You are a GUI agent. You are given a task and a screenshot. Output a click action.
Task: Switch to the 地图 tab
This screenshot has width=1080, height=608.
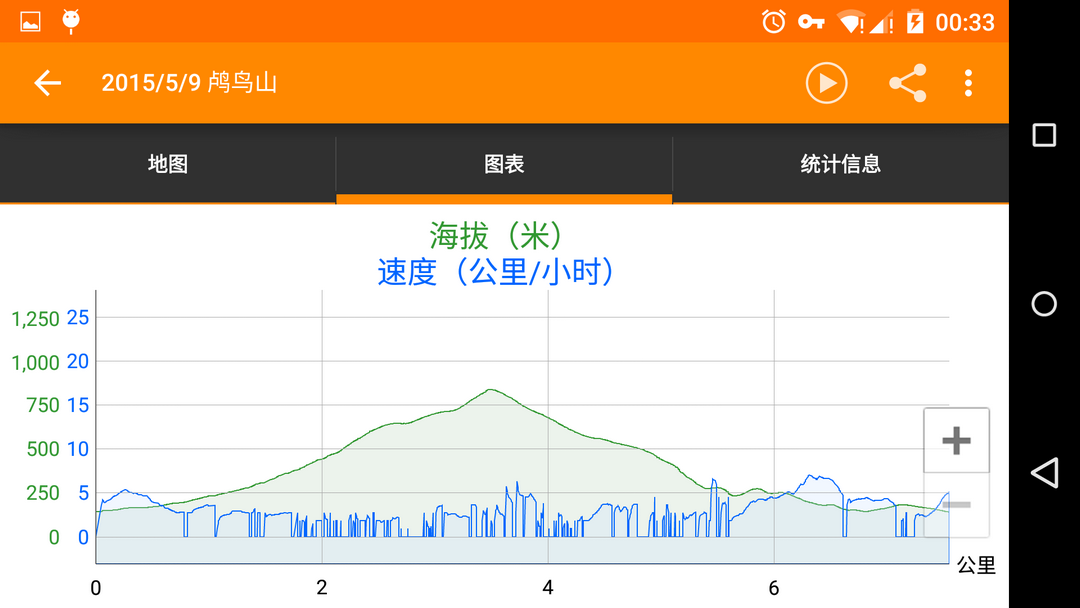(168, 165)
